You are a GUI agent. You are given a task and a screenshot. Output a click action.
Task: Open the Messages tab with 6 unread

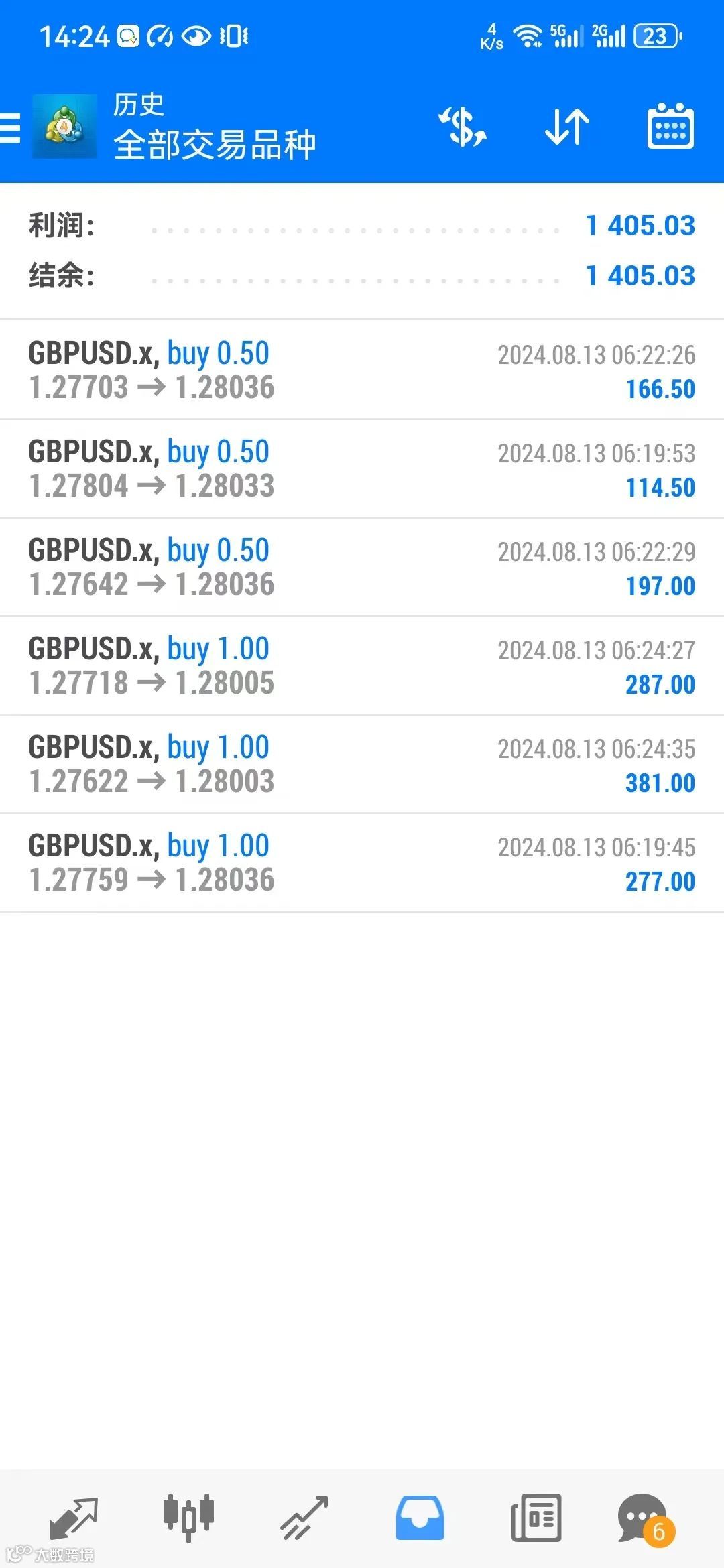(644, 1517)
